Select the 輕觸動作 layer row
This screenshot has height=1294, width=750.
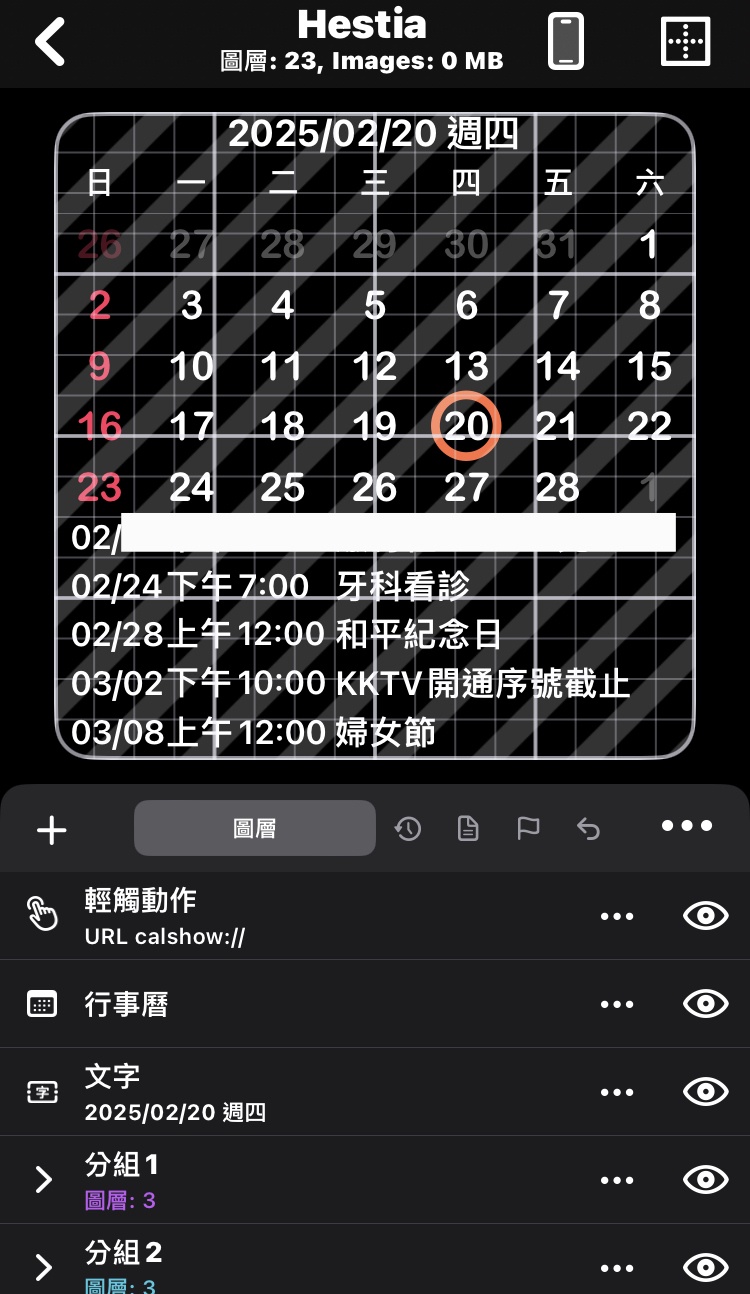tap(300, 915)
